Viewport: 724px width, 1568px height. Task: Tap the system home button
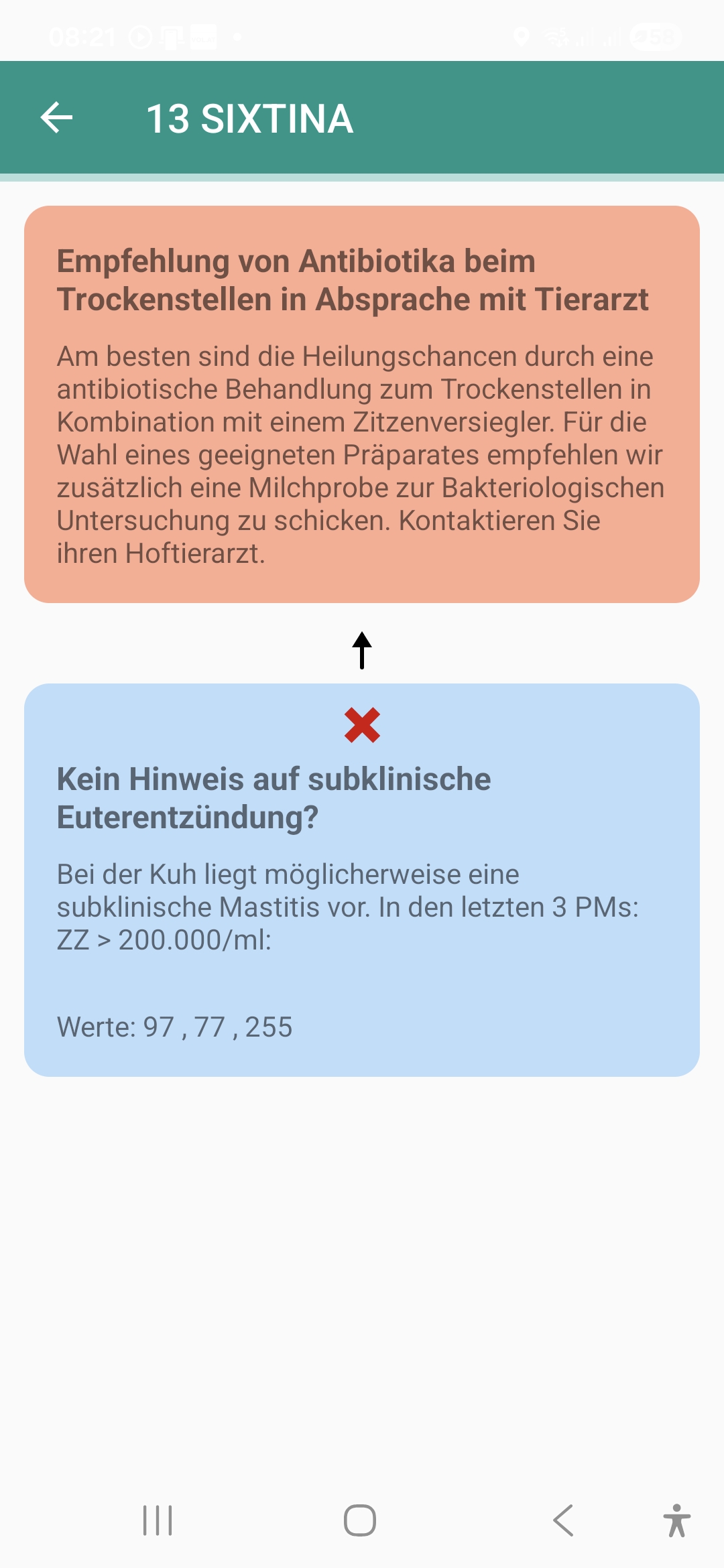(360, 1520)
